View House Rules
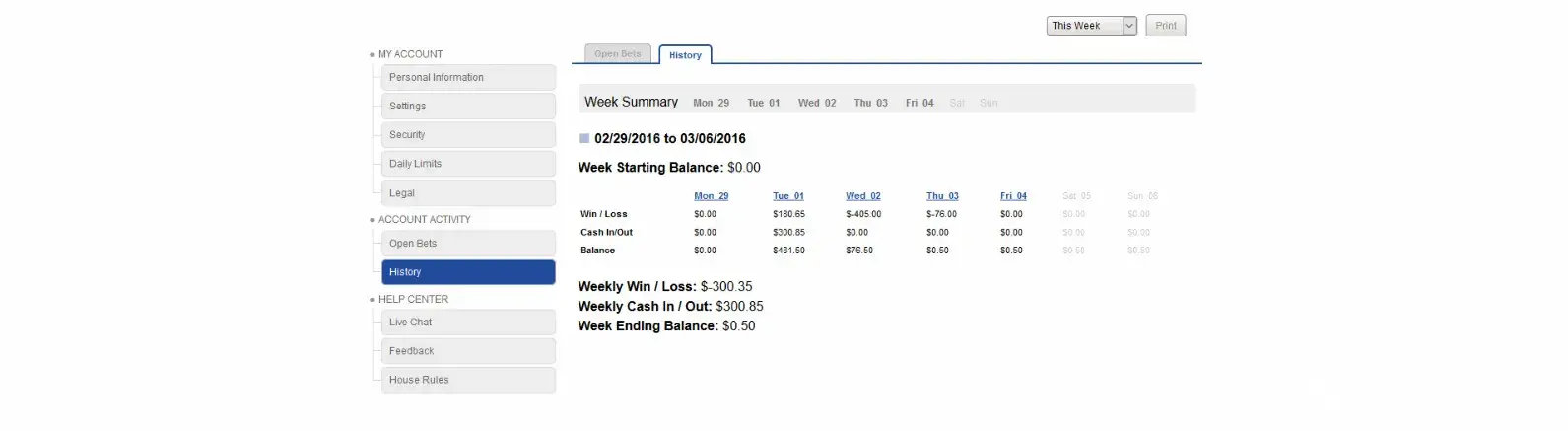Image resolution: width=1568 pixels, height=431 pixels. click(468, 380)
